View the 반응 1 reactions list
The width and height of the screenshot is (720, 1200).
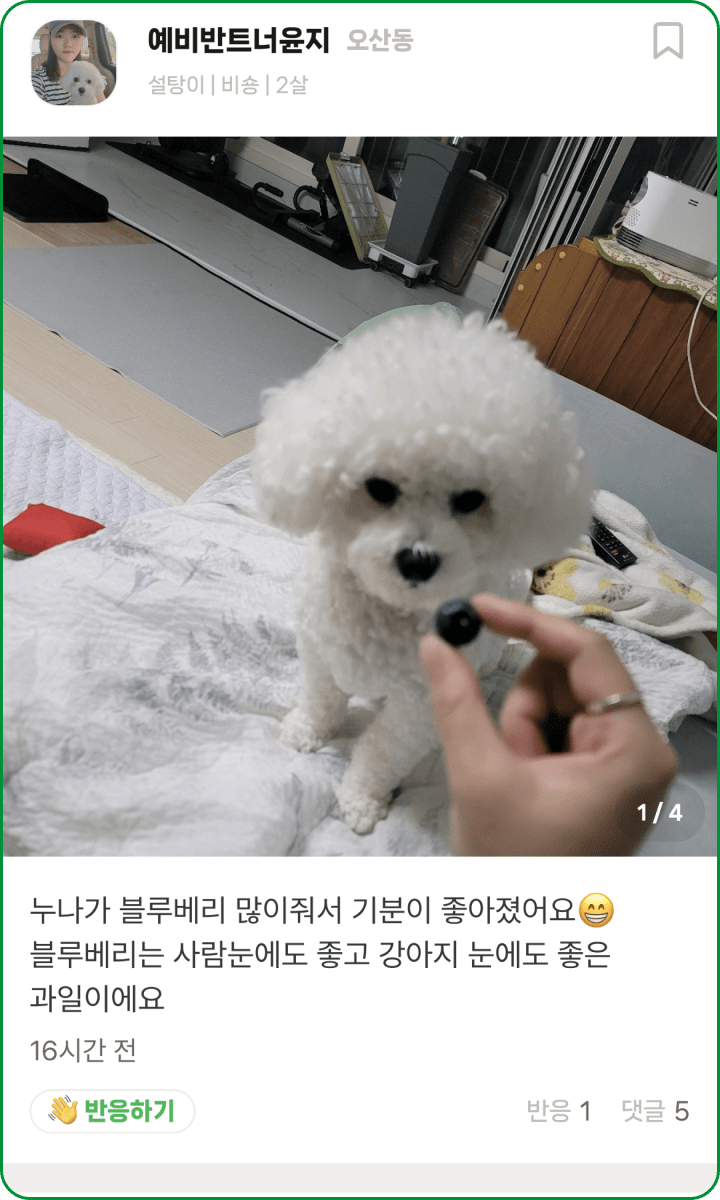tap(559, 1111)
